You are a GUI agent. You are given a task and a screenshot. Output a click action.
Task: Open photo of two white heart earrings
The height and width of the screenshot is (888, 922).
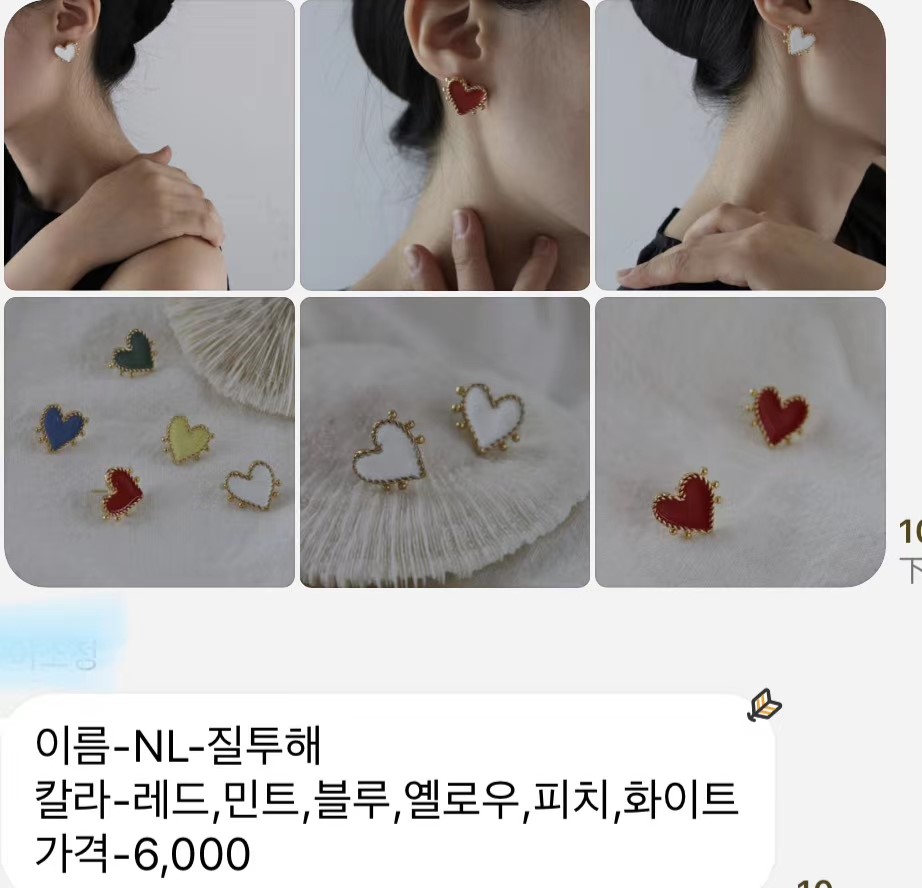445,442
